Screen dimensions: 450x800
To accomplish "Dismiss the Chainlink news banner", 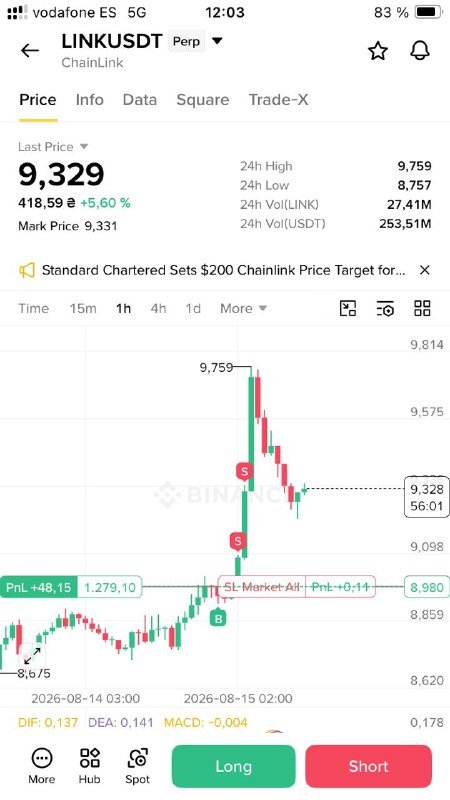I will [424, 270].
